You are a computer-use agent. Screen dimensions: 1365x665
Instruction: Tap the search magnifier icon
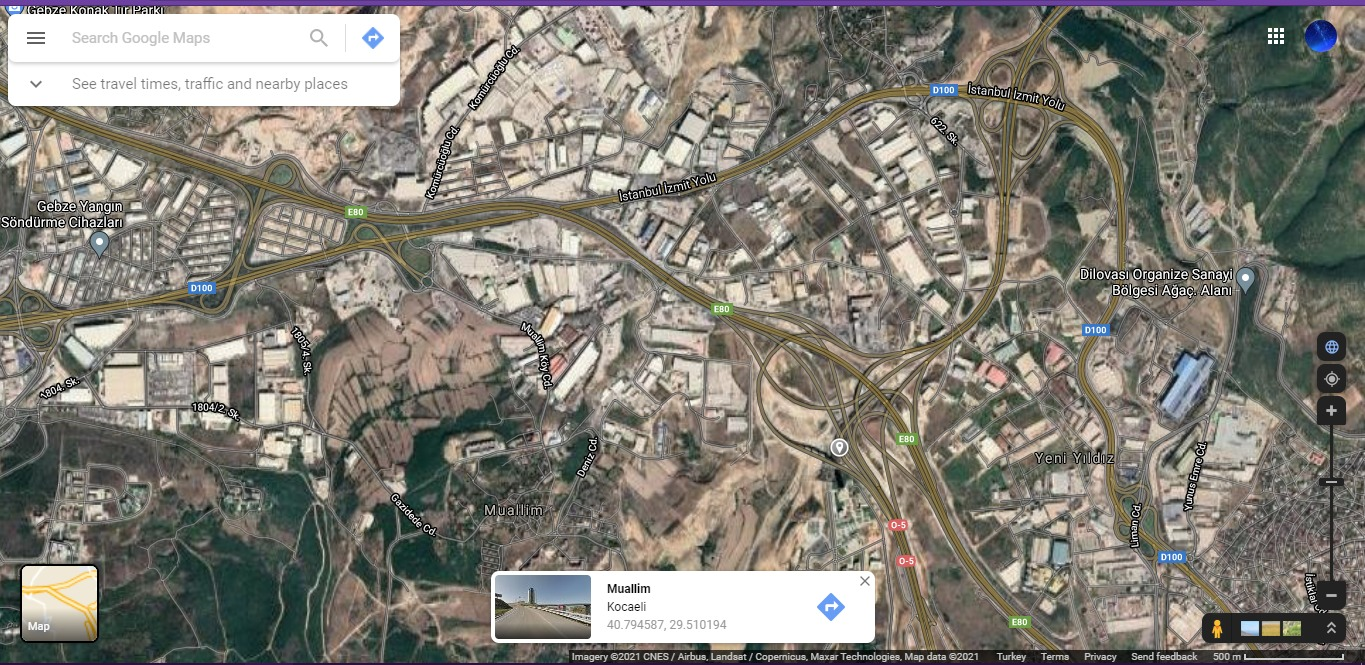[x=319, y=38]
